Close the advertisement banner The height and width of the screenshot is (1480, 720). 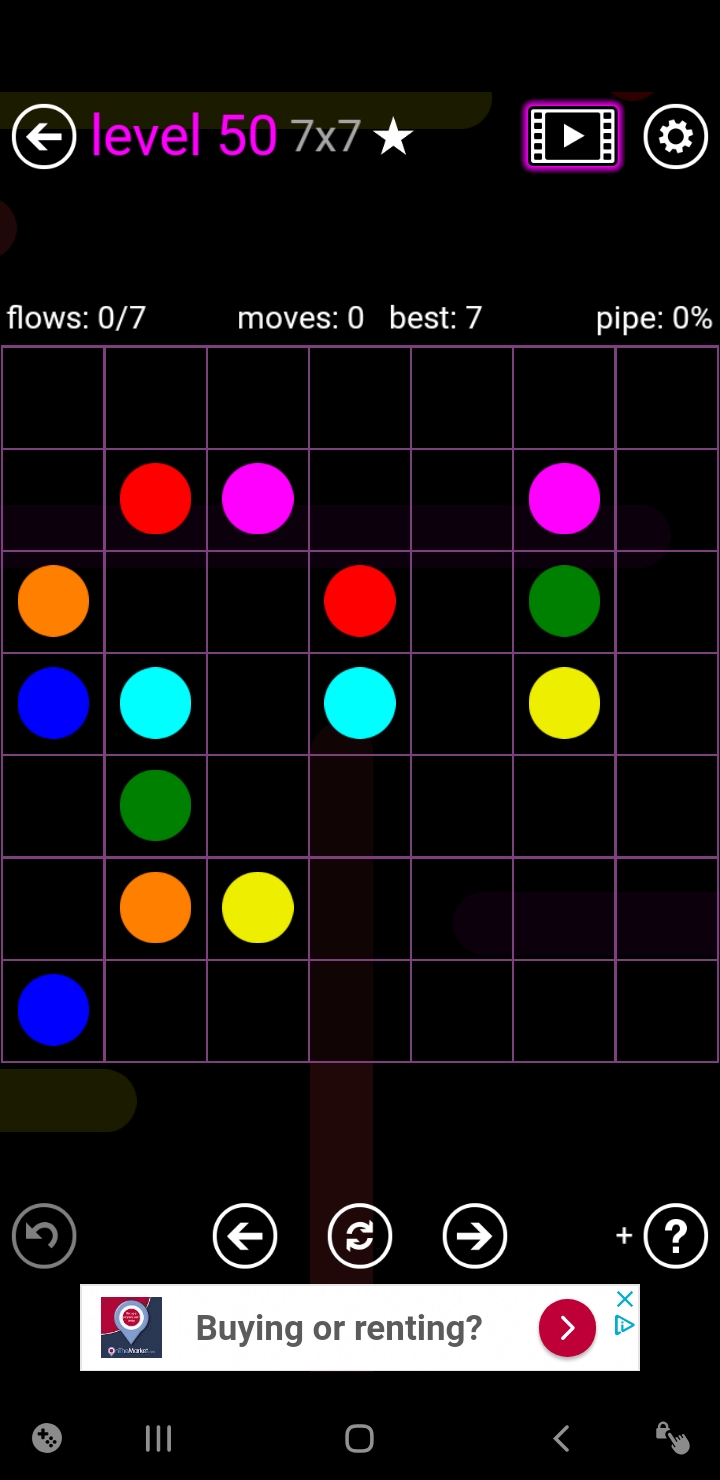[x=624, y=1299]
